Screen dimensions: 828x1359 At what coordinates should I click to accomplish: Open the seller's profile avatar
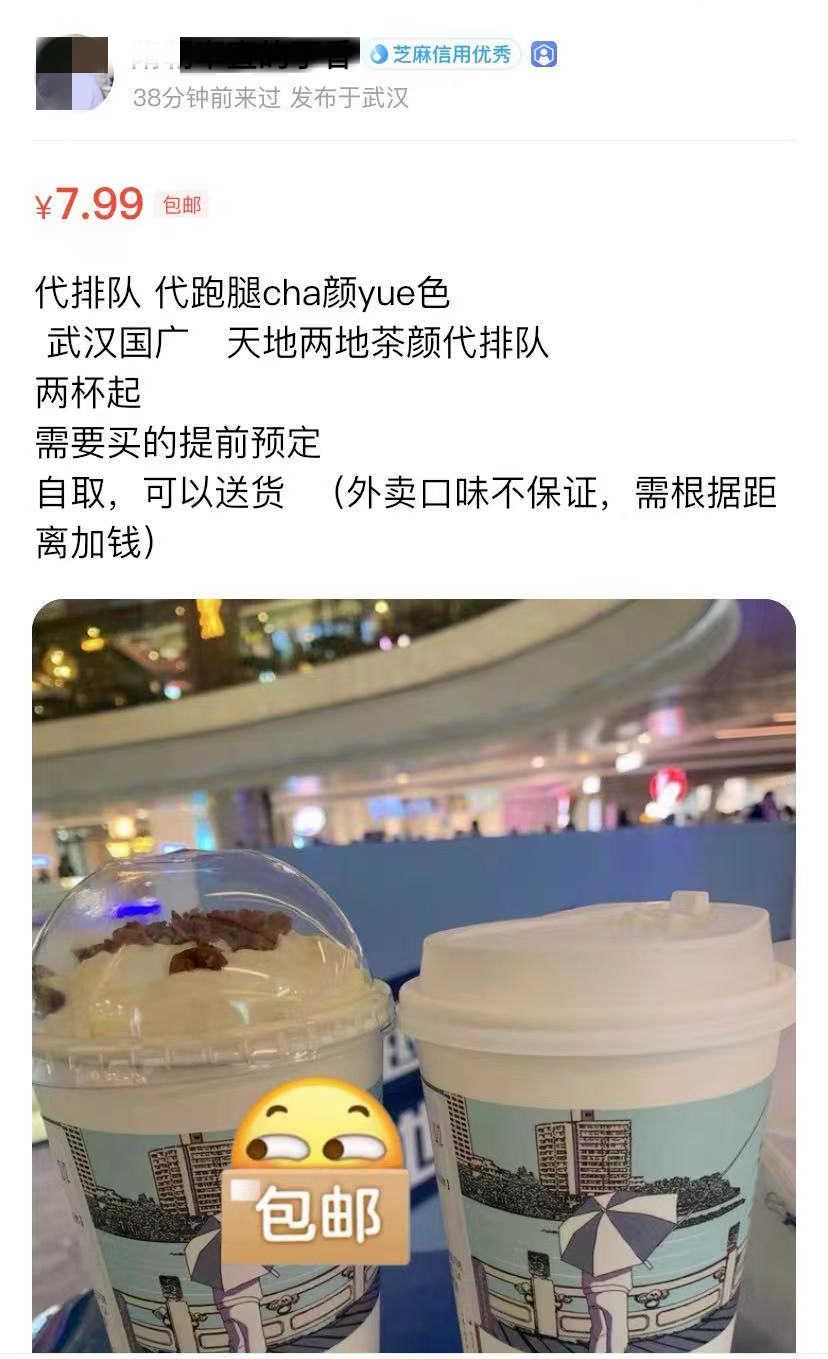(72, 73)
